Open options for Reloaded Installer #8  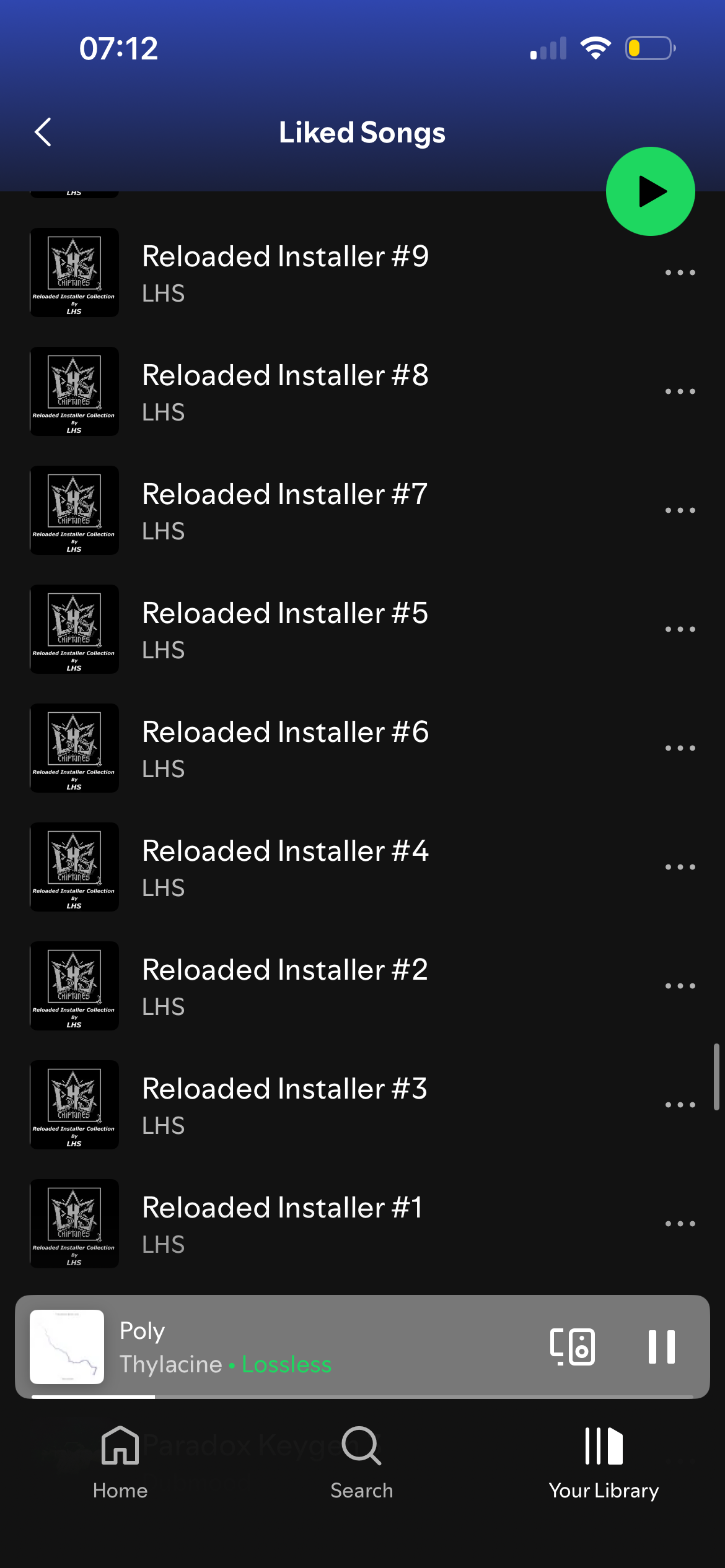click(680, 391)
